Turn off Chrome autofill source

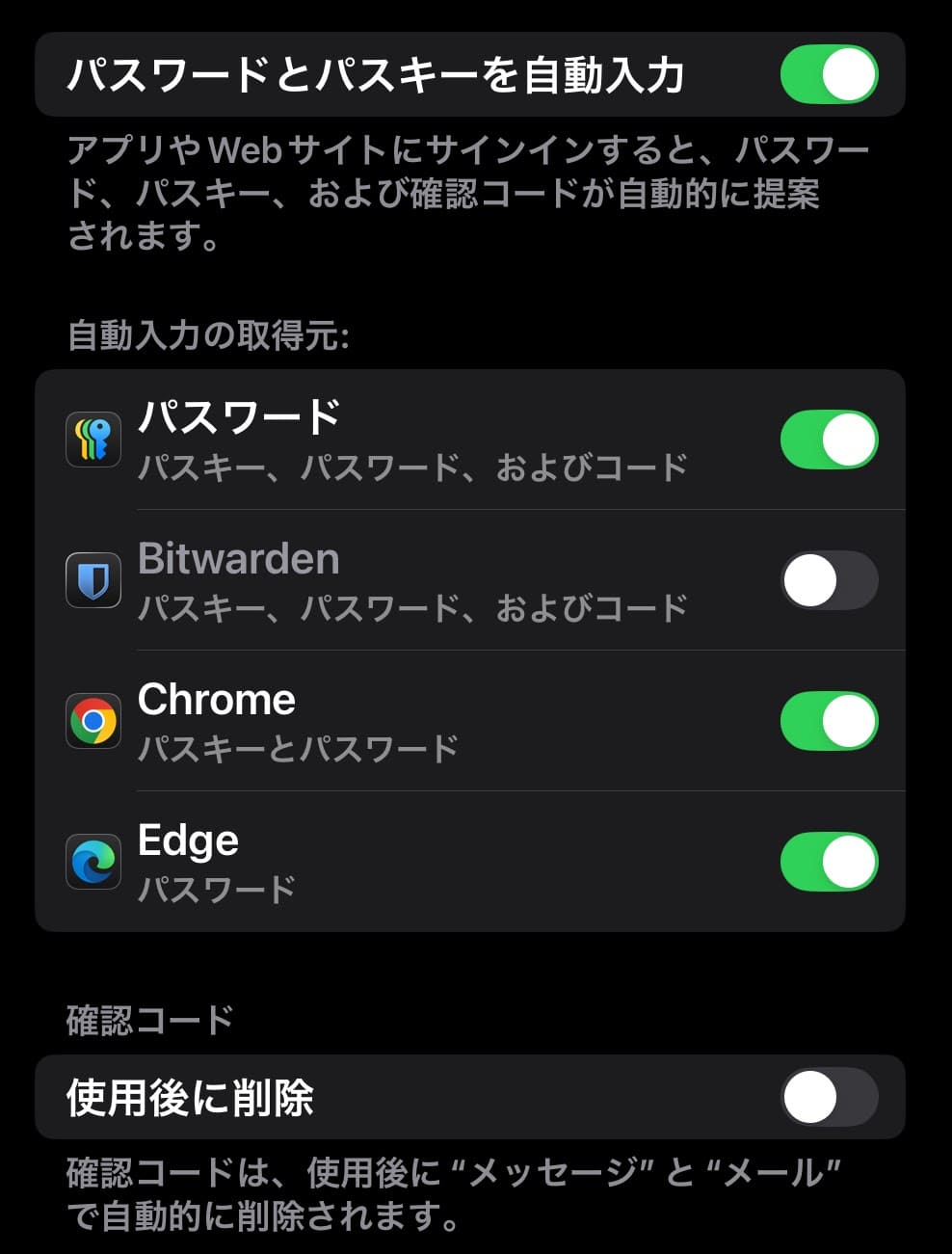tap(829, 721)
